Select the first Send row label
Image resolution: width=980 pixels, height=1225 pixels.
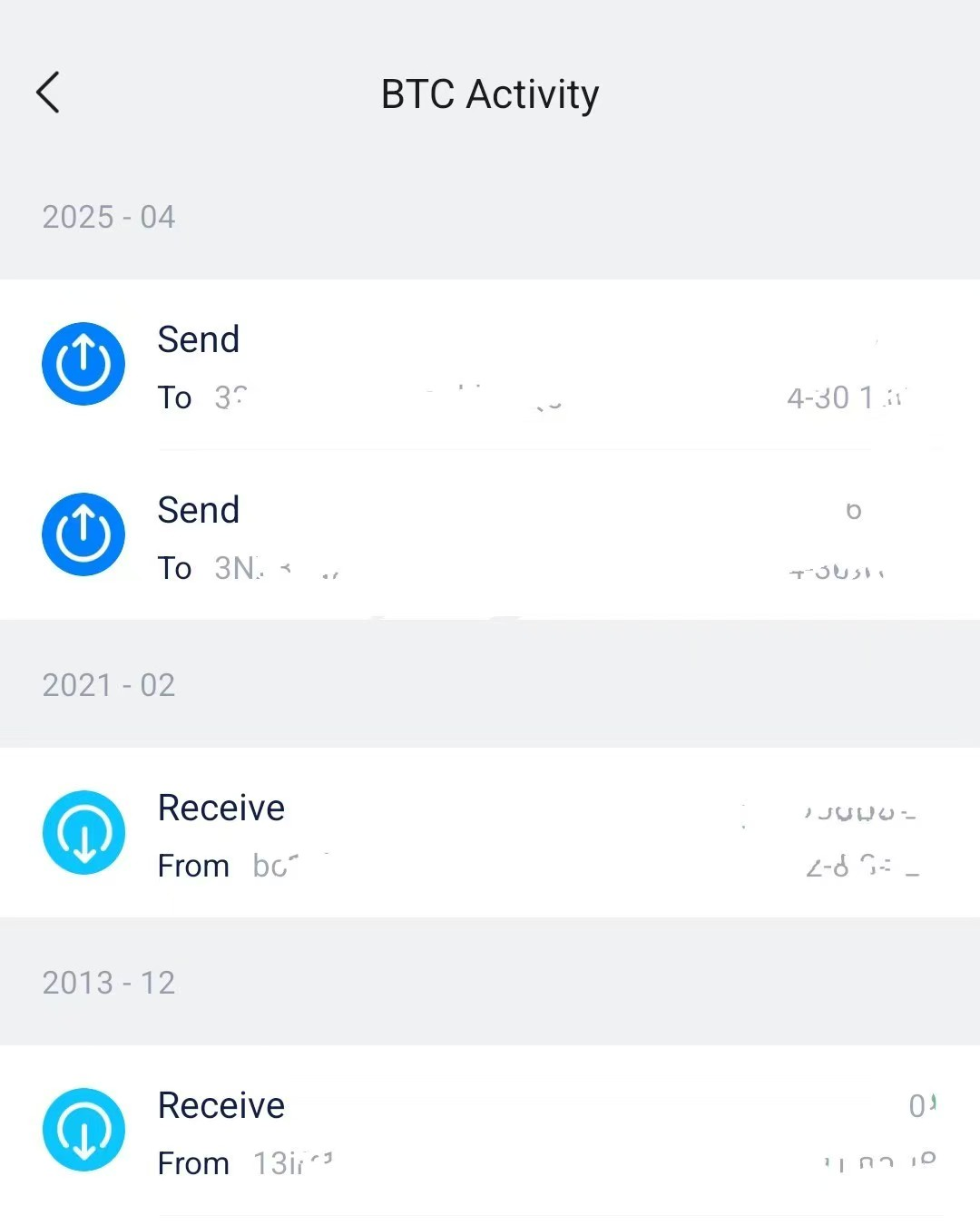198,338
